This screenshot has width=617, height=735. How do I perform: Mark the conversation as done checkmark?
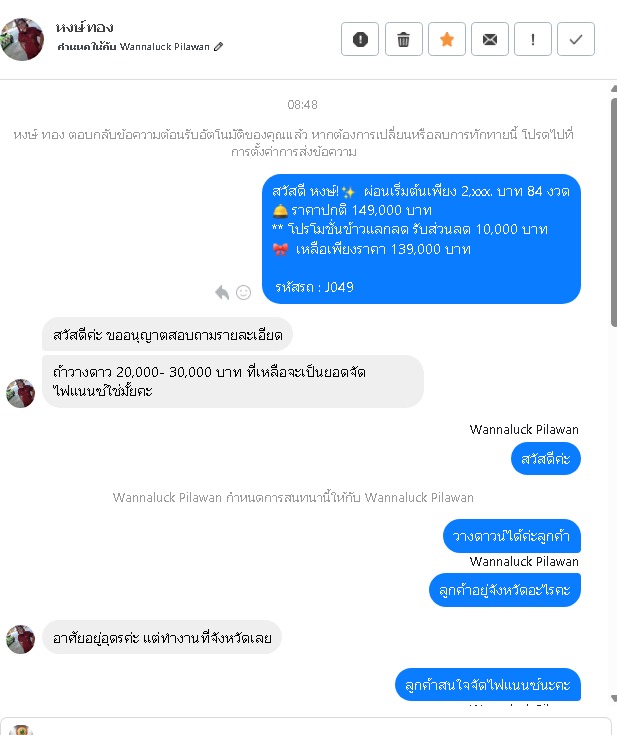coord(575,39)
